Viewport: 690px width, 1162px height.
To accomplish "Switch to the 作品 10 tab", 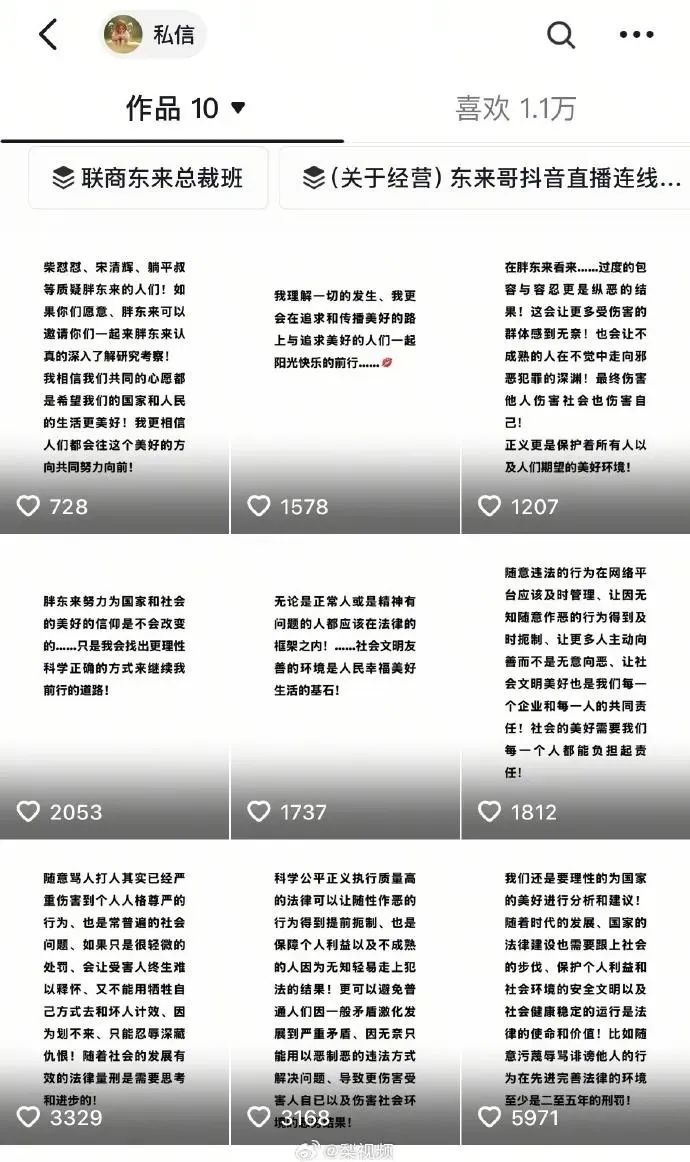I will [185, 108].
